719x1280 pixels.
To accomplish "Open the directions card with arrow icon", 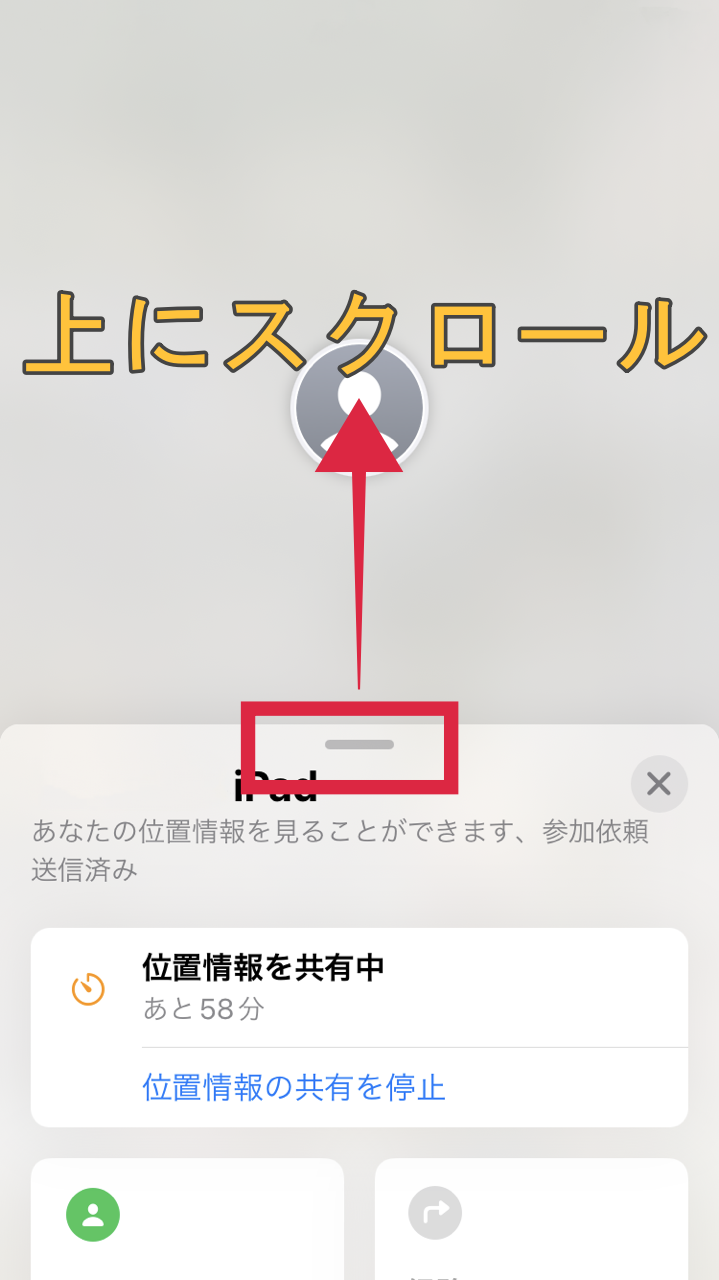I will pyautogui.click(x=531, y=1220).
